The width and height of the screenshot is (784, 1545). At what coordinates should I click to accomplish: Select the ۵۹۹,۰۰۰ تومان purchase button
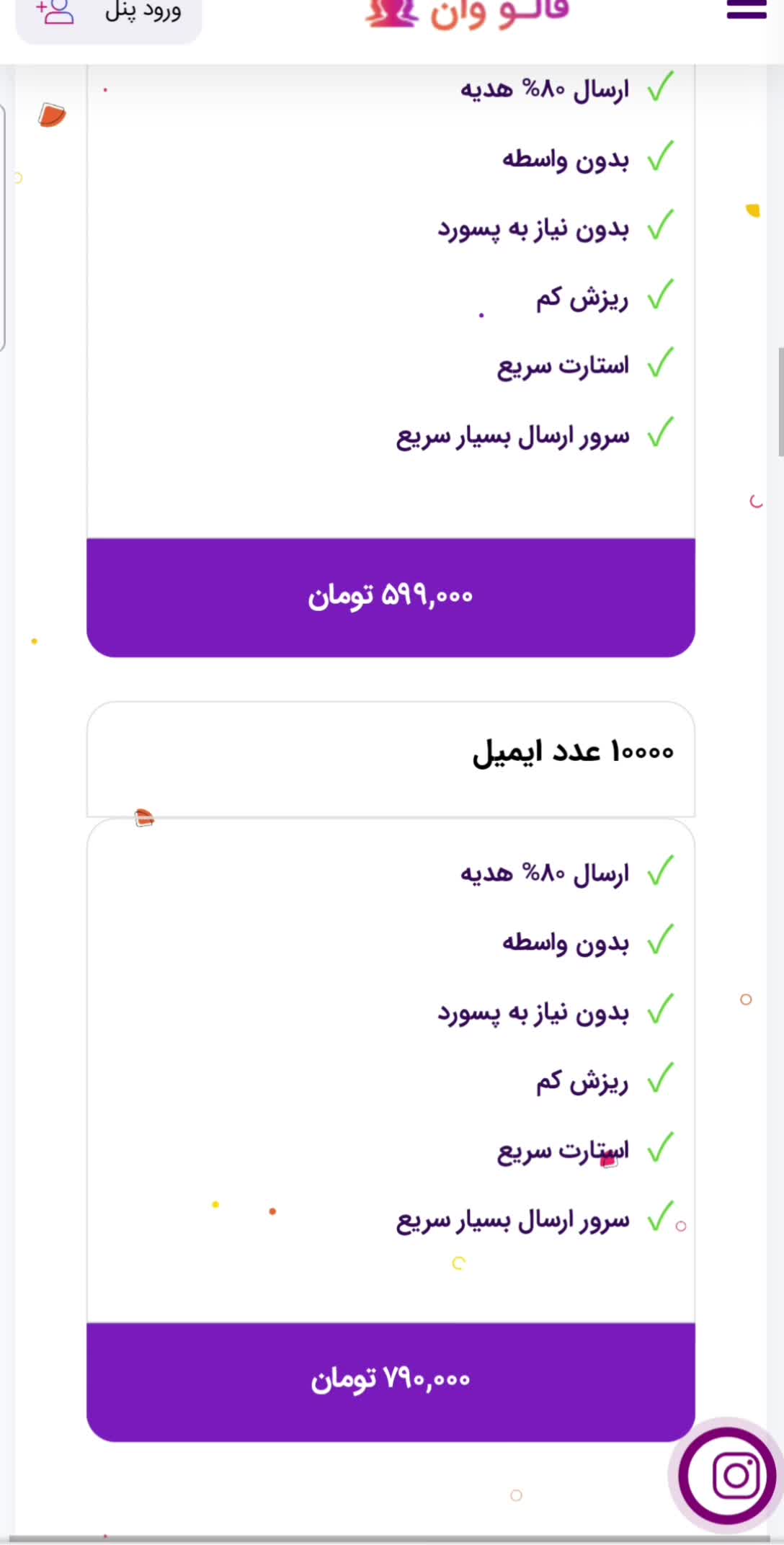click(391, 597)
